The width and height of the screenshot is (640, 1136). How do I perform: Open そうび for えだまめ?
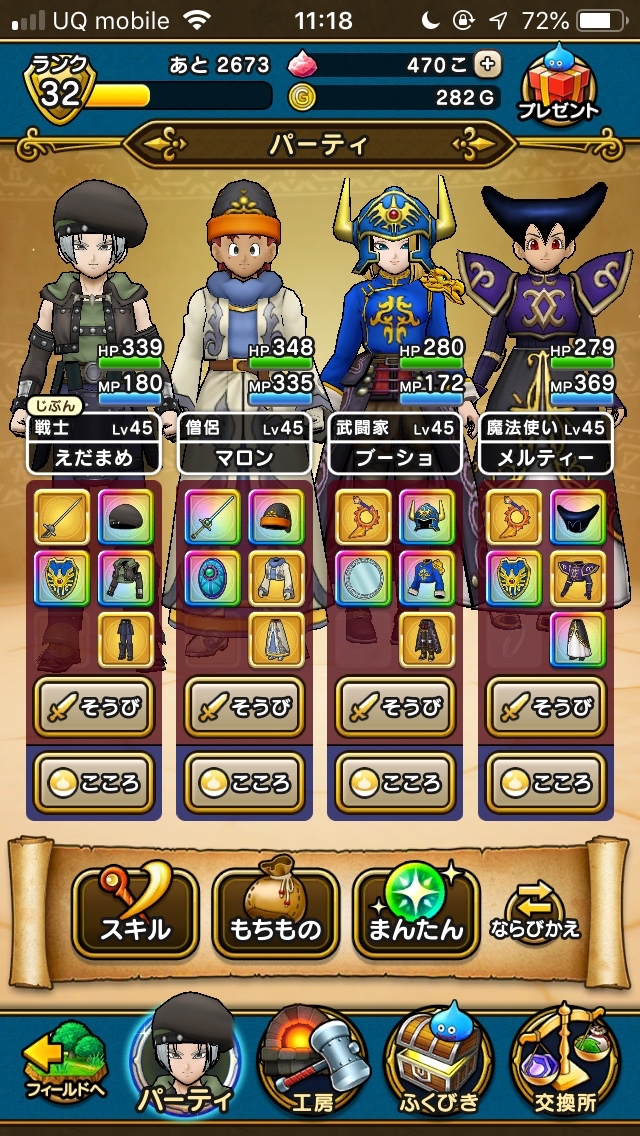[x=94, y=709]
